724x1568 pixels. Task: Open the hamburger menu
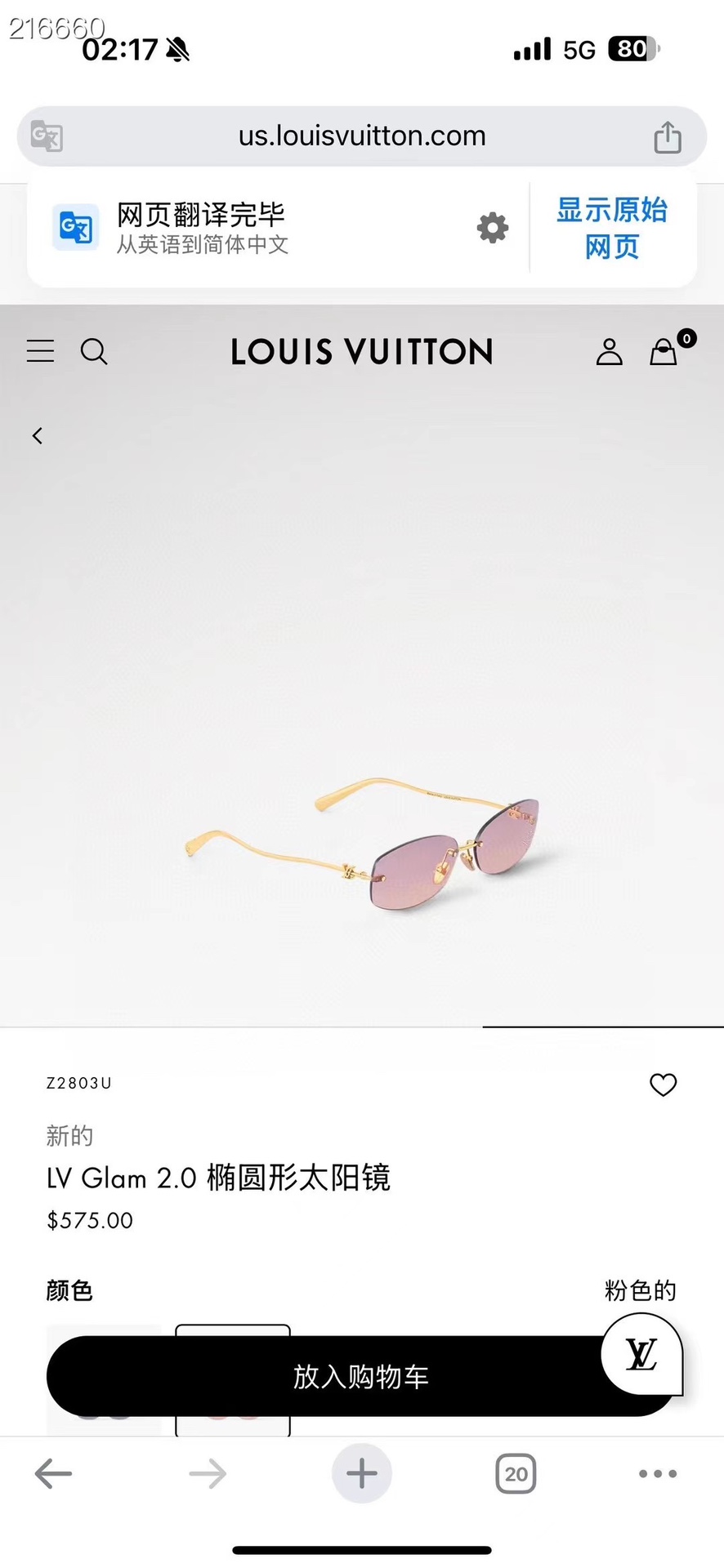click(40, 351)
